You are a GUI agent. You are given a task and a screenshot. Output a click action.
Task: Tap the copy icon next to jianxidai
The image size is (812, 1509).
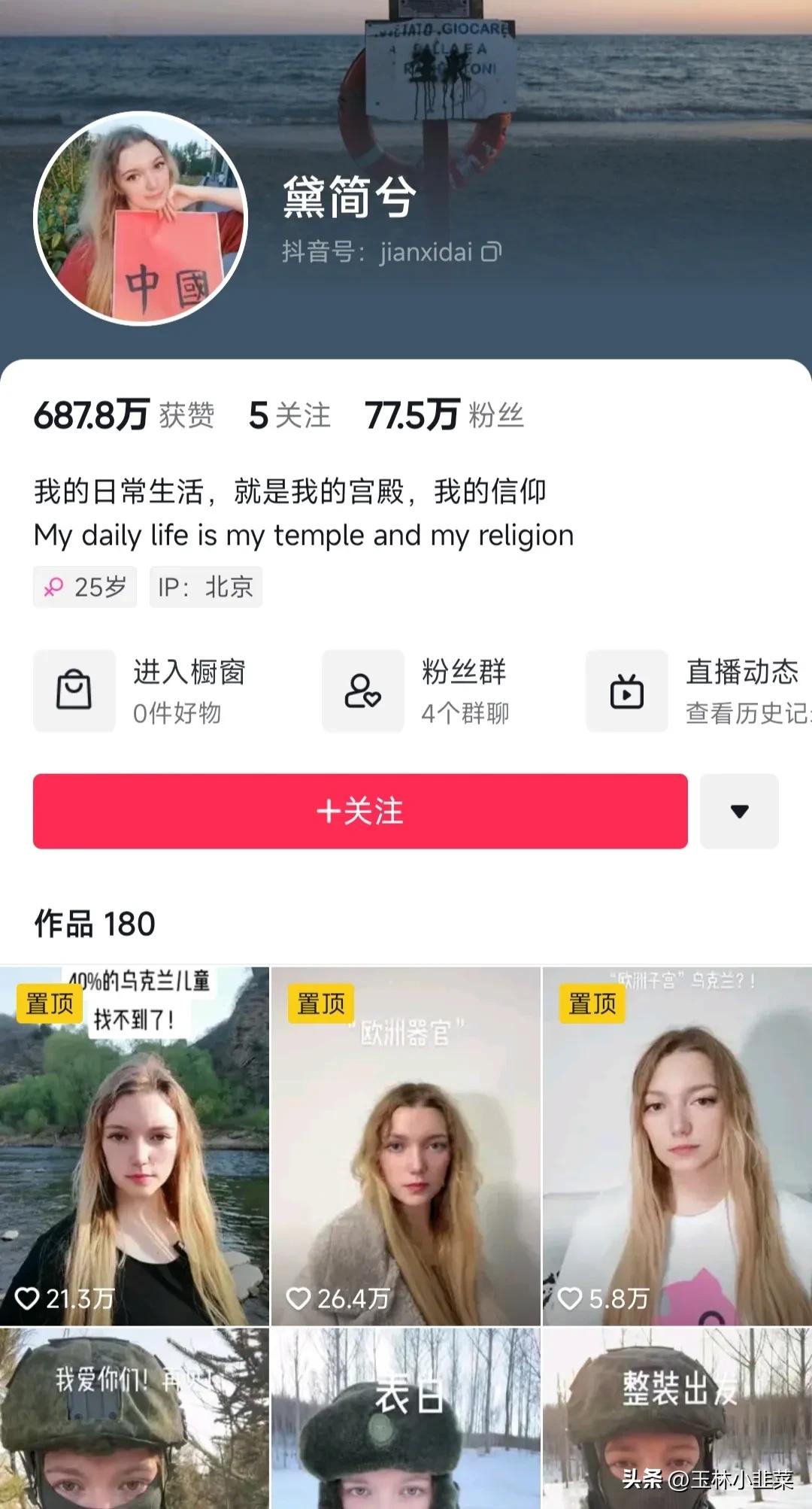[x=491, y=254]
